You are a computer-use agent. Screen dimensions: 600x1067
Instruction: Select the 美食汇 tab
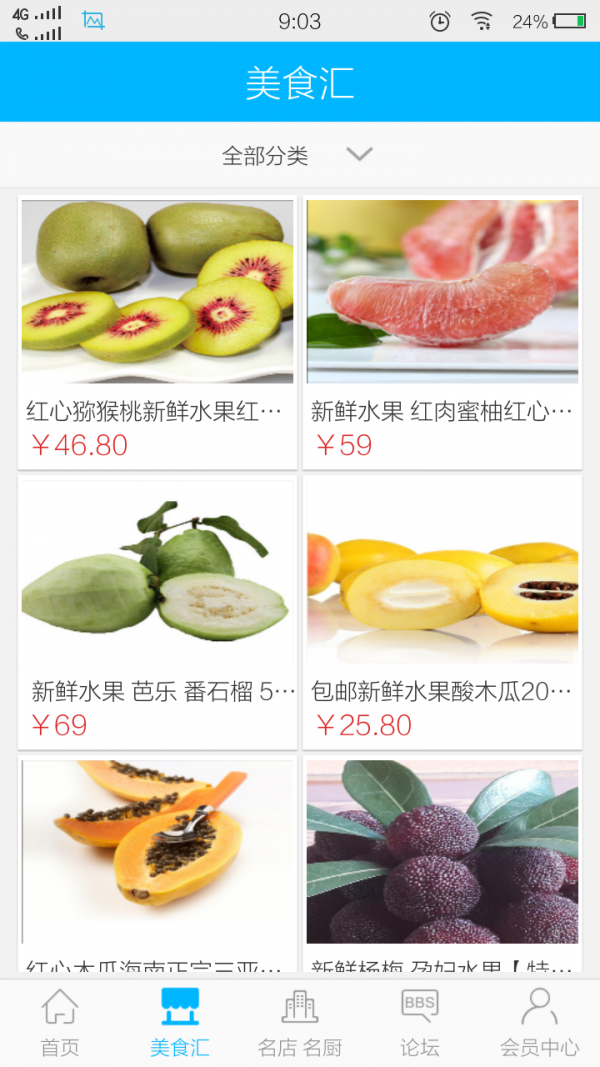pos(180,1023)
